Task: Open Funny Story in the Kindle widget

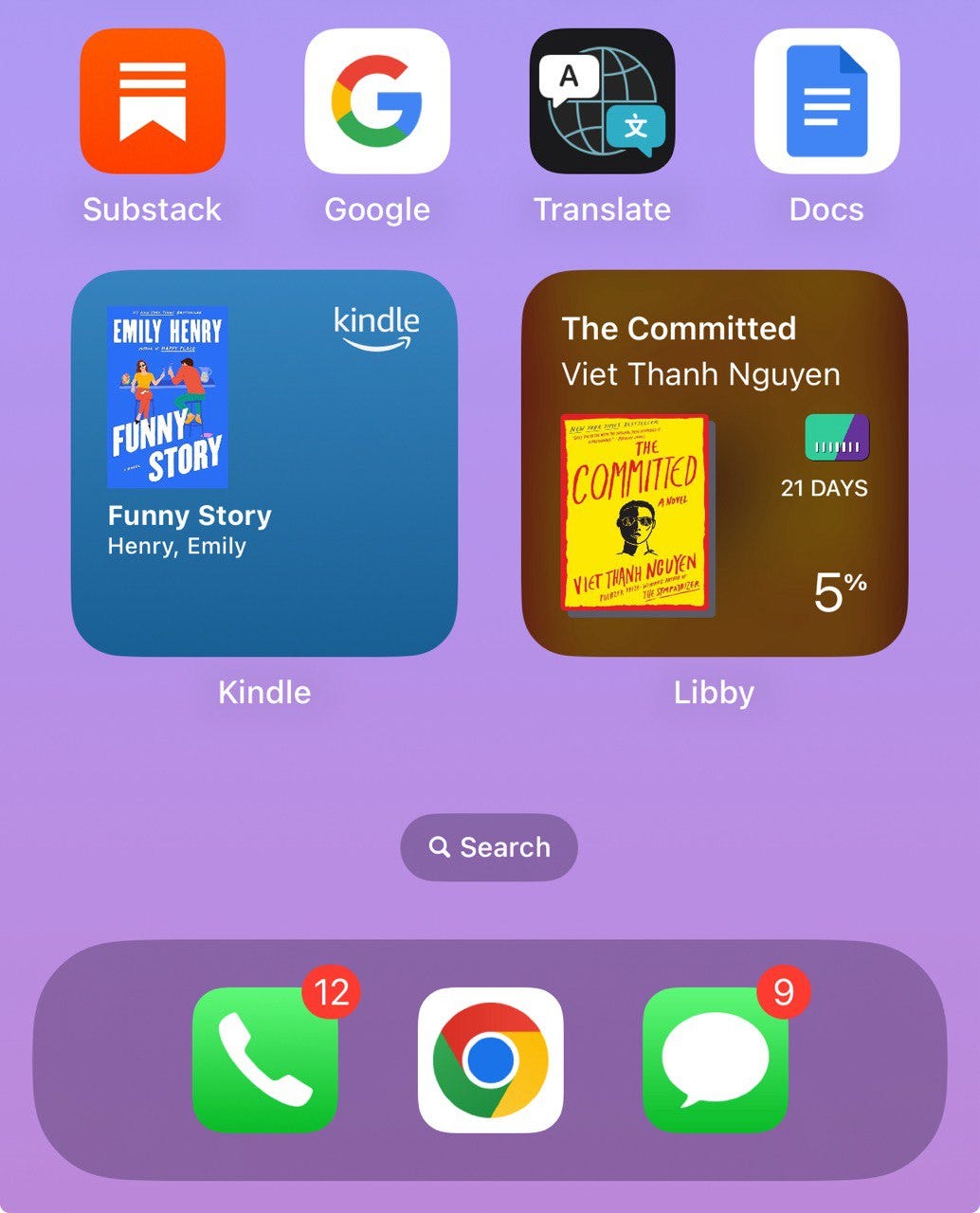Action: (x=264, y=463)
